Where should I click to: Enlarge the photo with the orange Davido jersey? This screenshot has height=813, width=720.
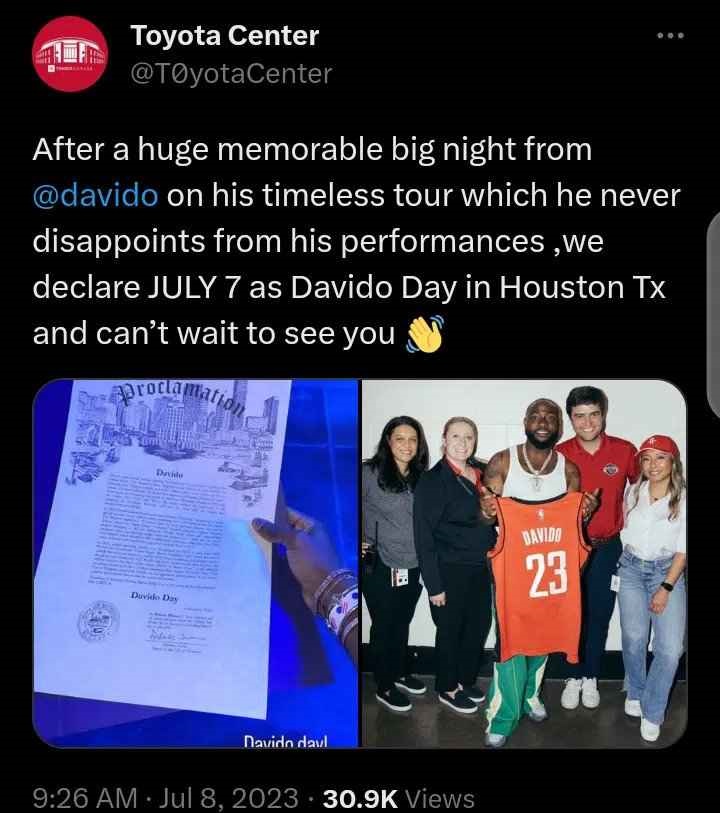click(x=523, y=563)
